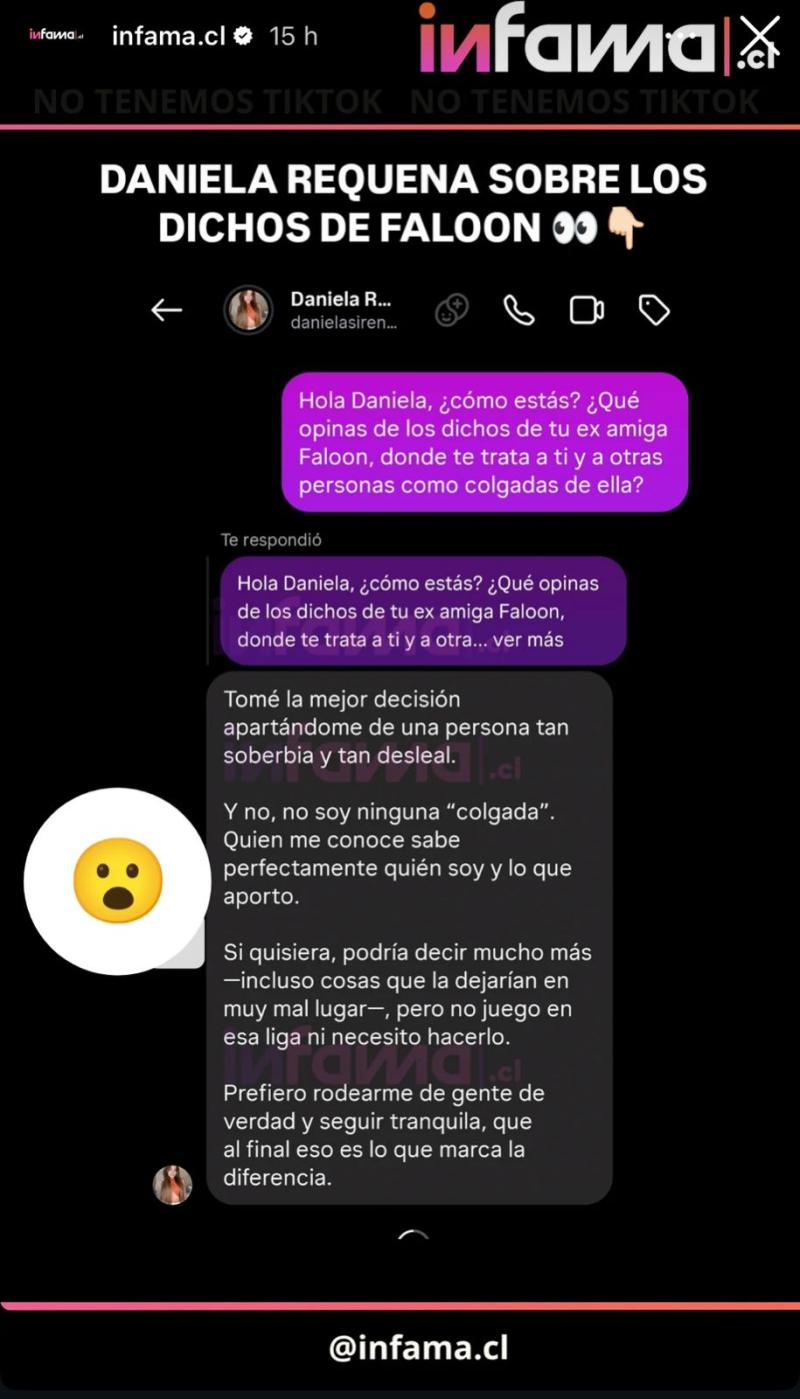Viewport: 800px width, 1399px height.
Task: Select the Te respondió reply label
Action: 270,539
